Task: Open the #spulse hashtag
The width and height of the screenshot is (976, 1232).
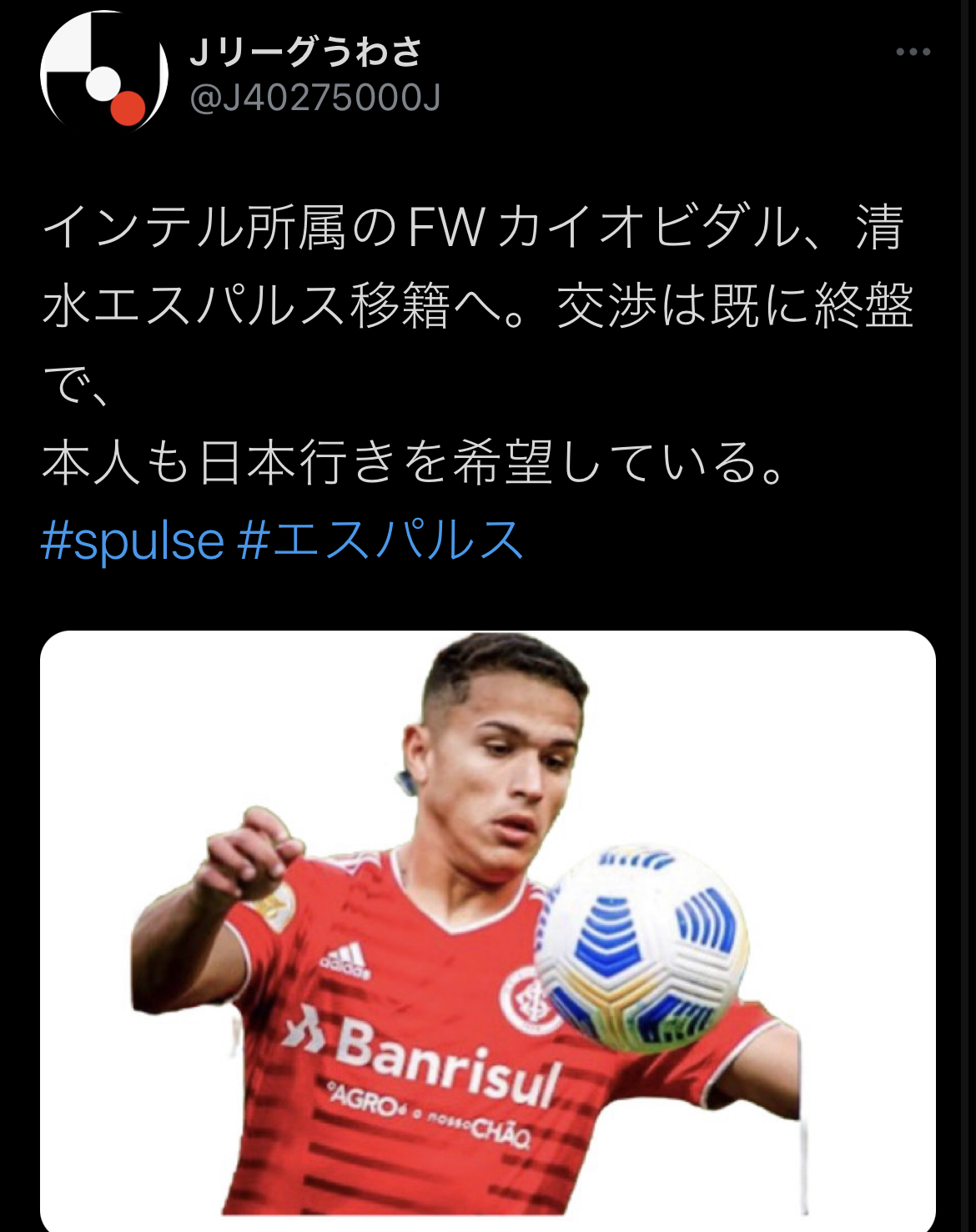Action: pos(133,541)
